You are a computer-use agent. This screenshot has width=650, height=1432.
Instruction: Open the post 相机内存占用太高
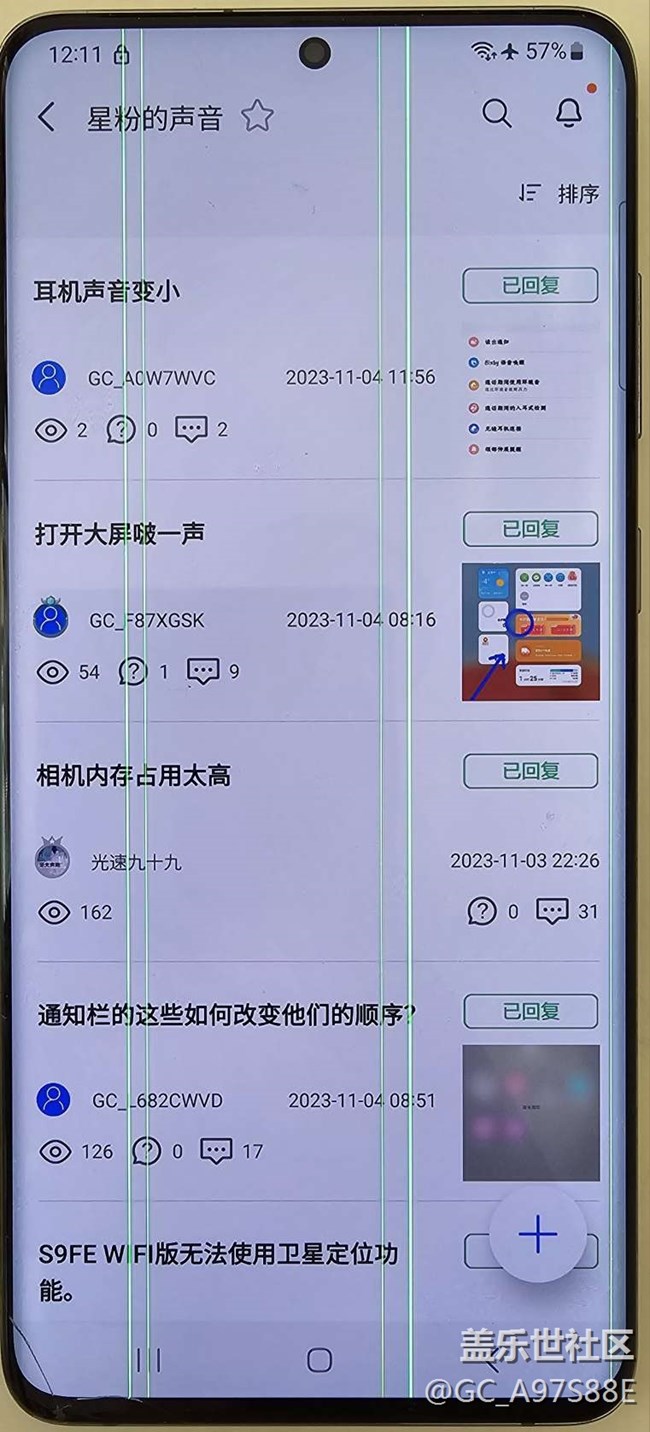pyautogui.click(x=133, y=775)
